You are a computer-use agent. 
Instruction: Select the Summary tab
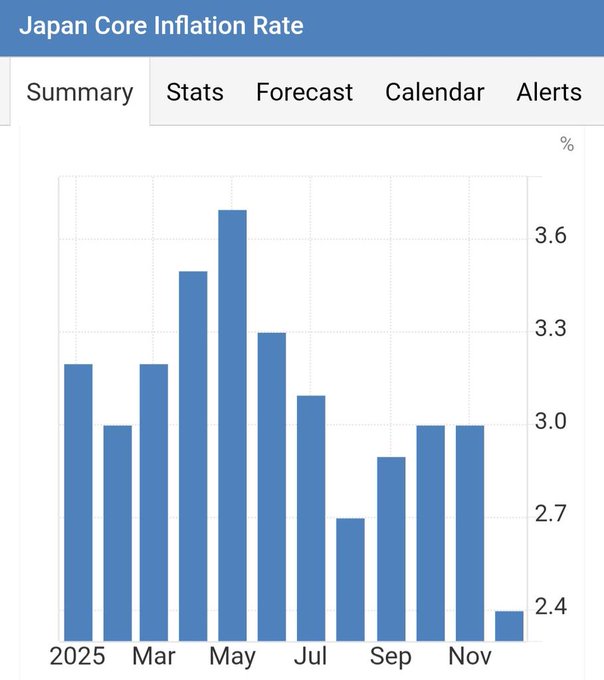coord(80,93)
